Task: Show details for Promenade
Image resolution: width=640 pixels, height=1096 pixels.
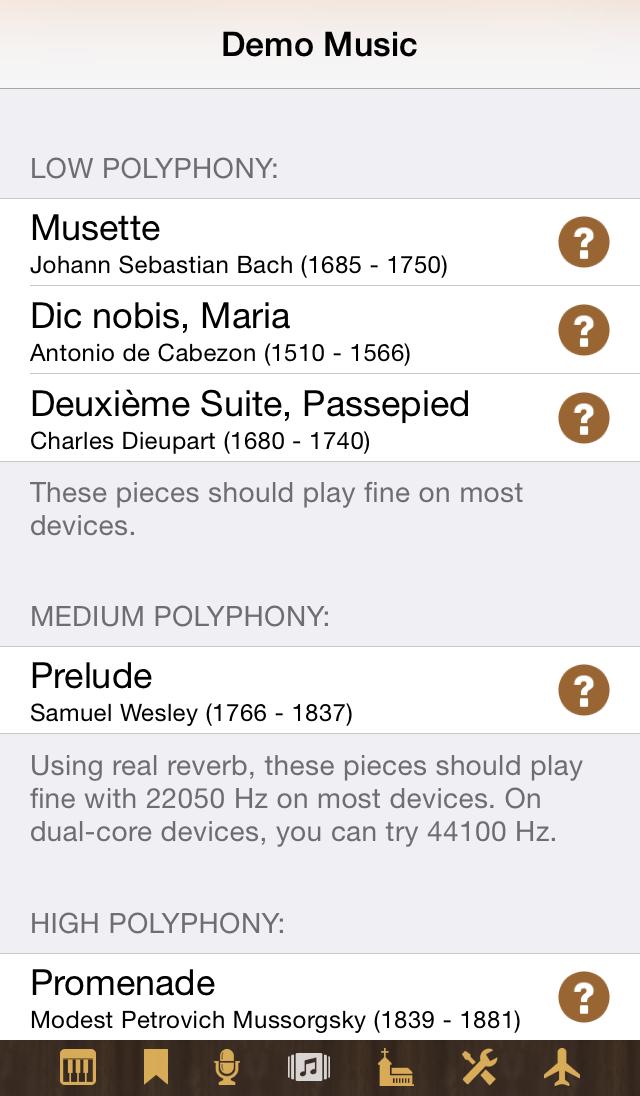Action: [584, 997]
